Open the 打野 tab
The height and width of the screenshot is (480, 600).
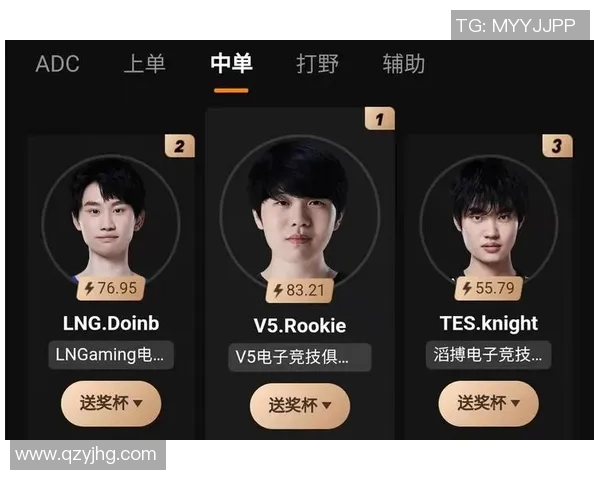coord(317,65)
